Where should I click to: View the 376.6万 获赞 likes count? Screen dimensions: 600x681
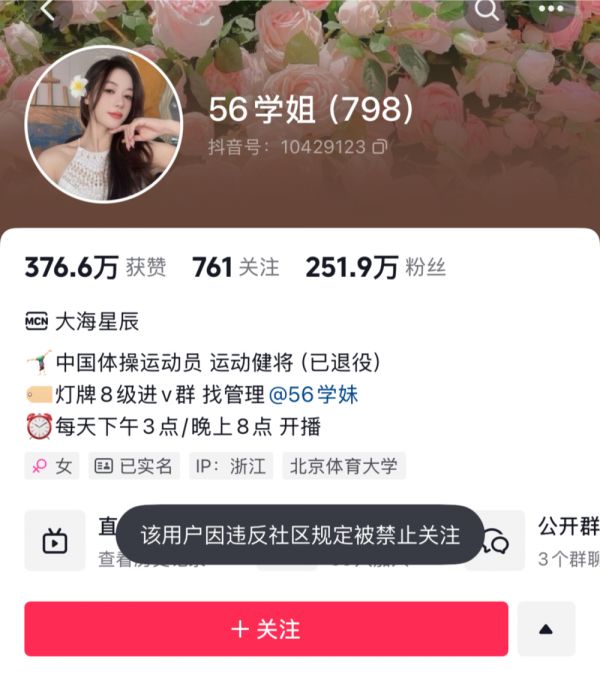point(95,267)
